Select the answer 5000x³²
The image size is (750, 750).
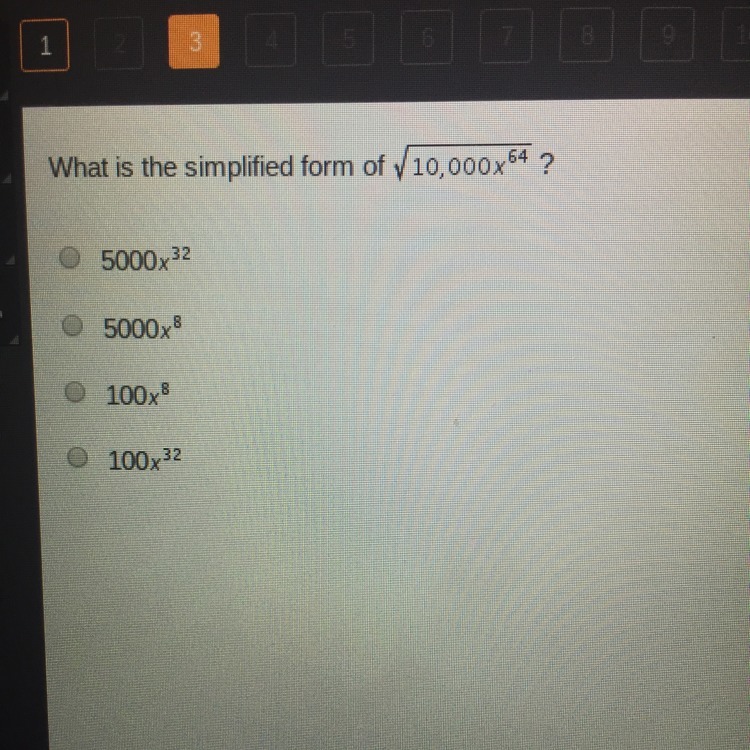(69, 259)
